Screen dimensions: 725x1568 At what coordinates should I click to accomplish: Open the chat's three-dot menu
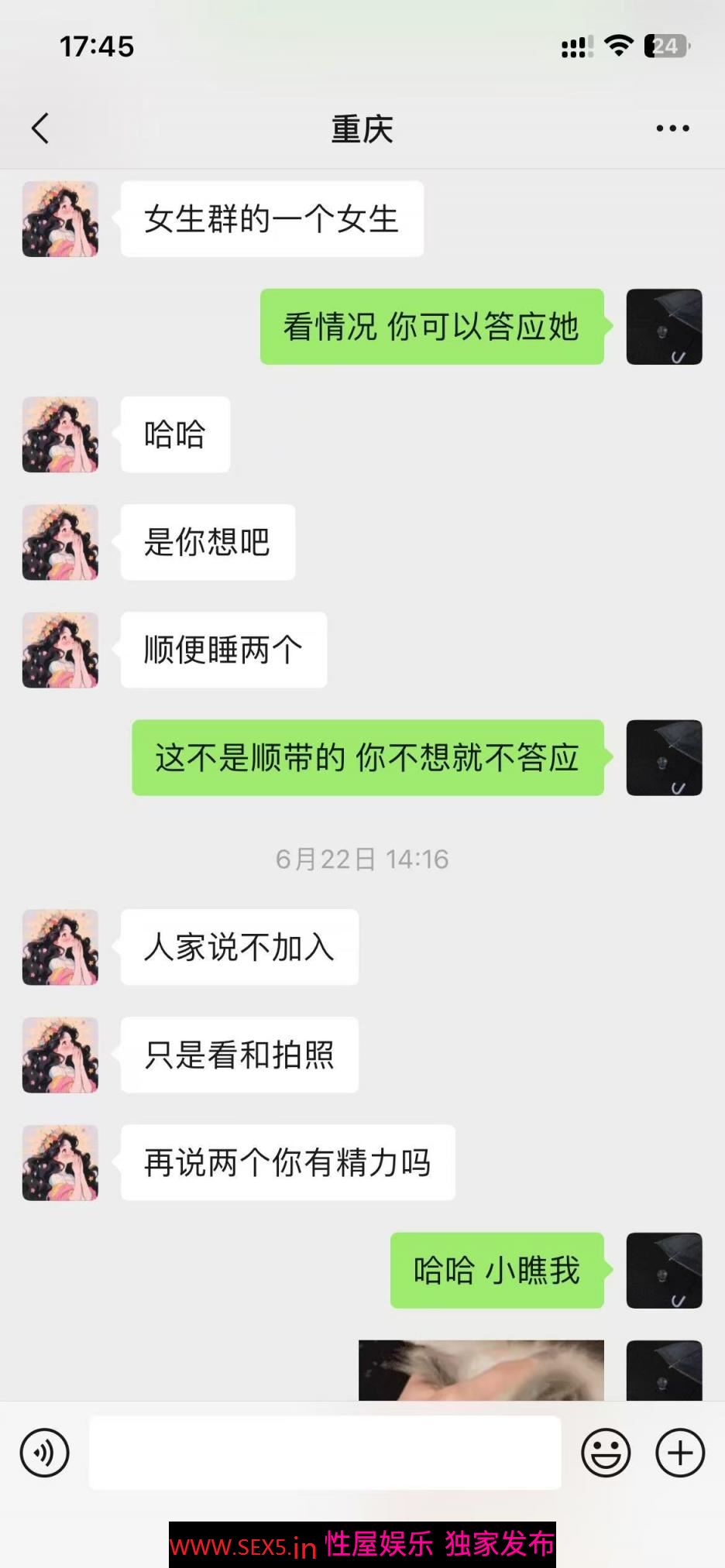(x=672, y=129)
